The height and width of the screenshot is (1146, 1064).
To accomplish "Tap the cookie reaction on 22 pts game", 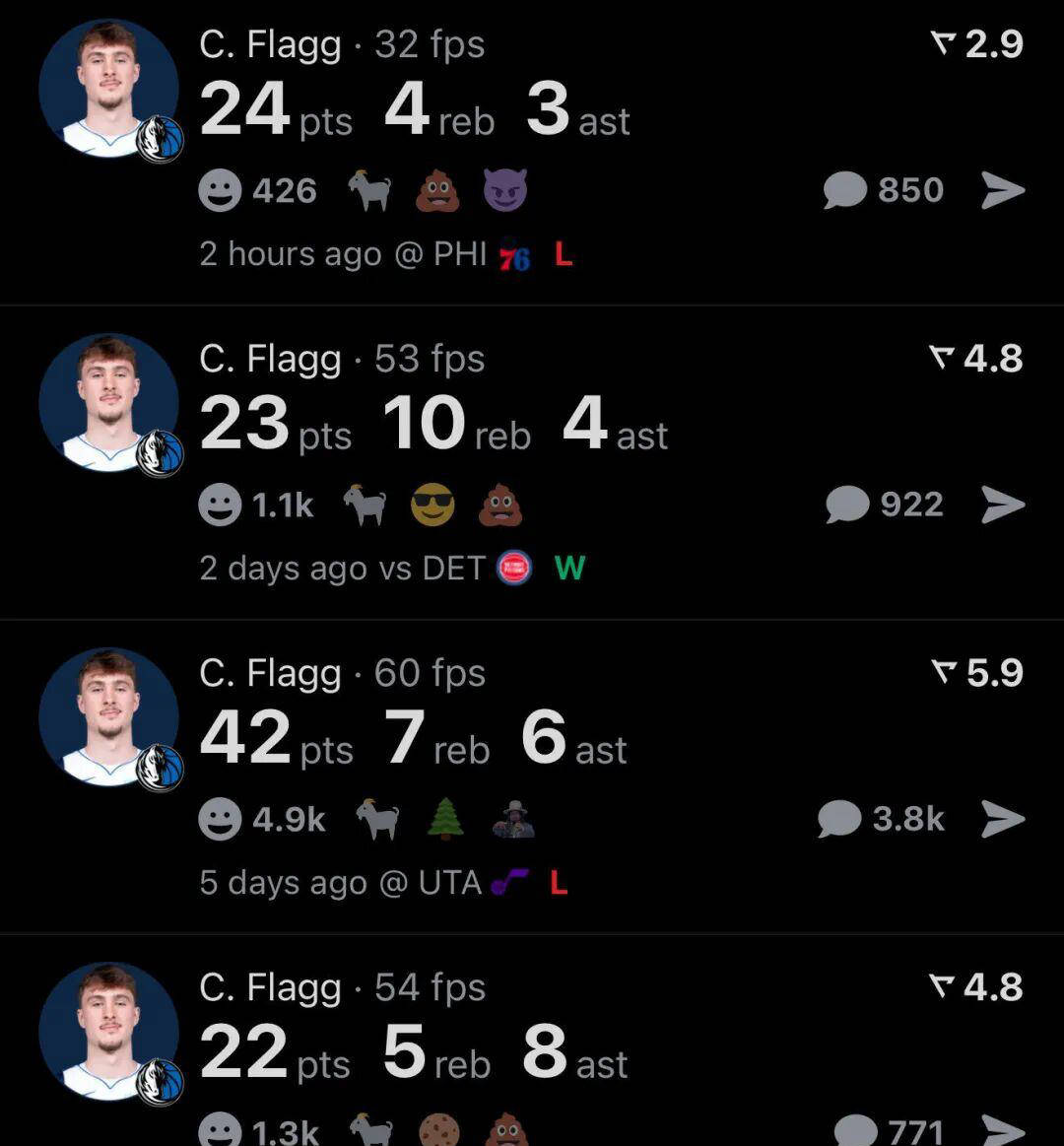I will pyautogui.click(x=439, y=1129).
